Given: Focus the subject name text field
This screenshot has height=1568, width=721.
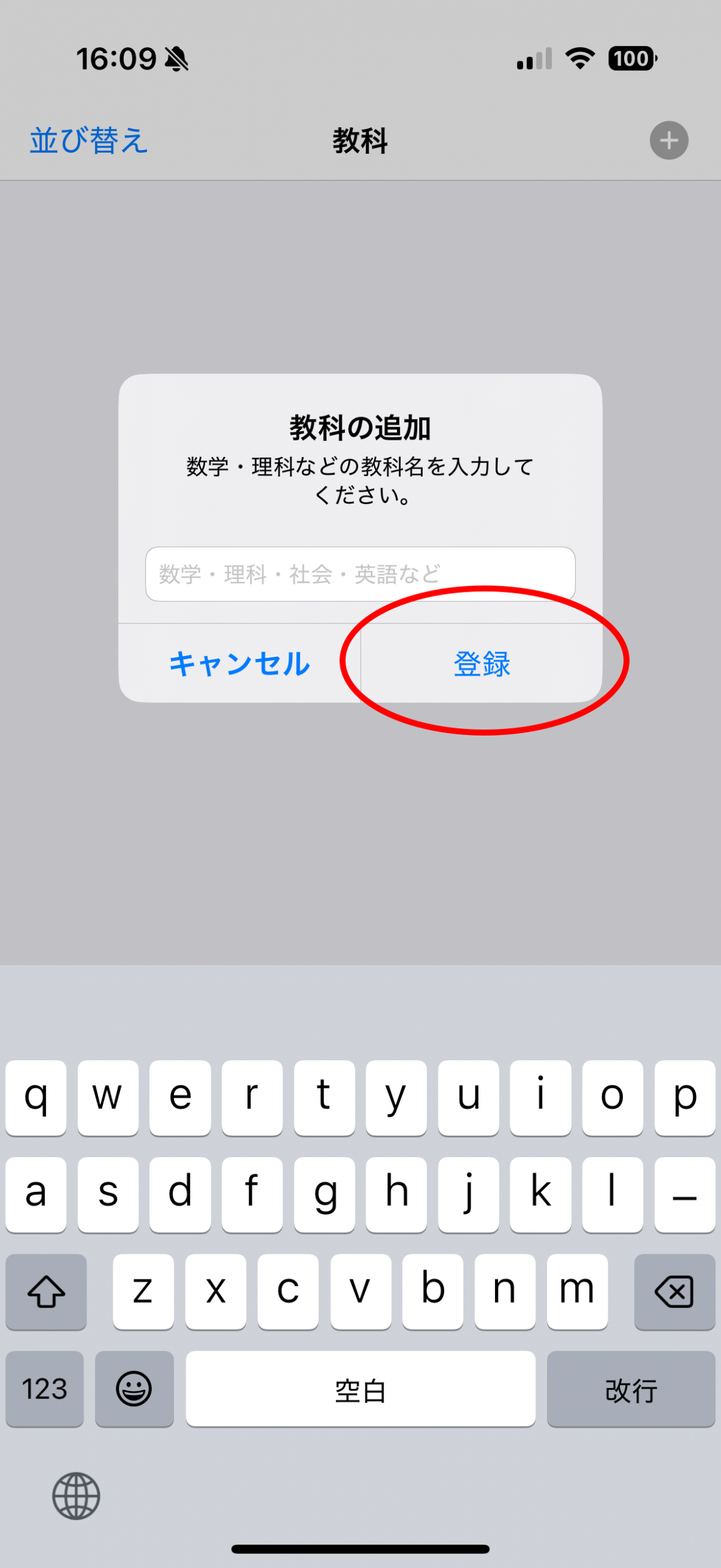Looking at the screenshot, I should point(360,574).
